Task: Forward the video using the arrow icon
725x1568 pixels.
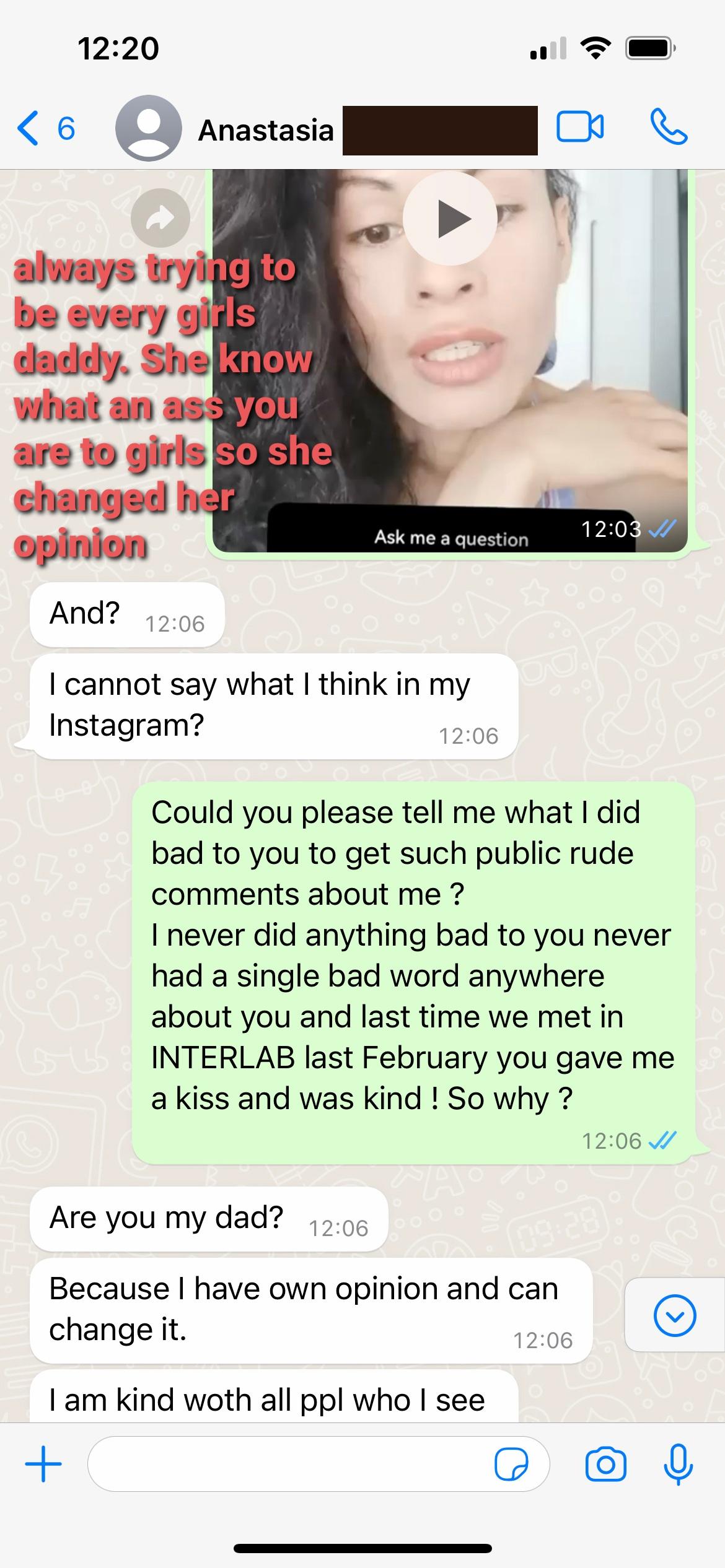Action: coord(160,218)
